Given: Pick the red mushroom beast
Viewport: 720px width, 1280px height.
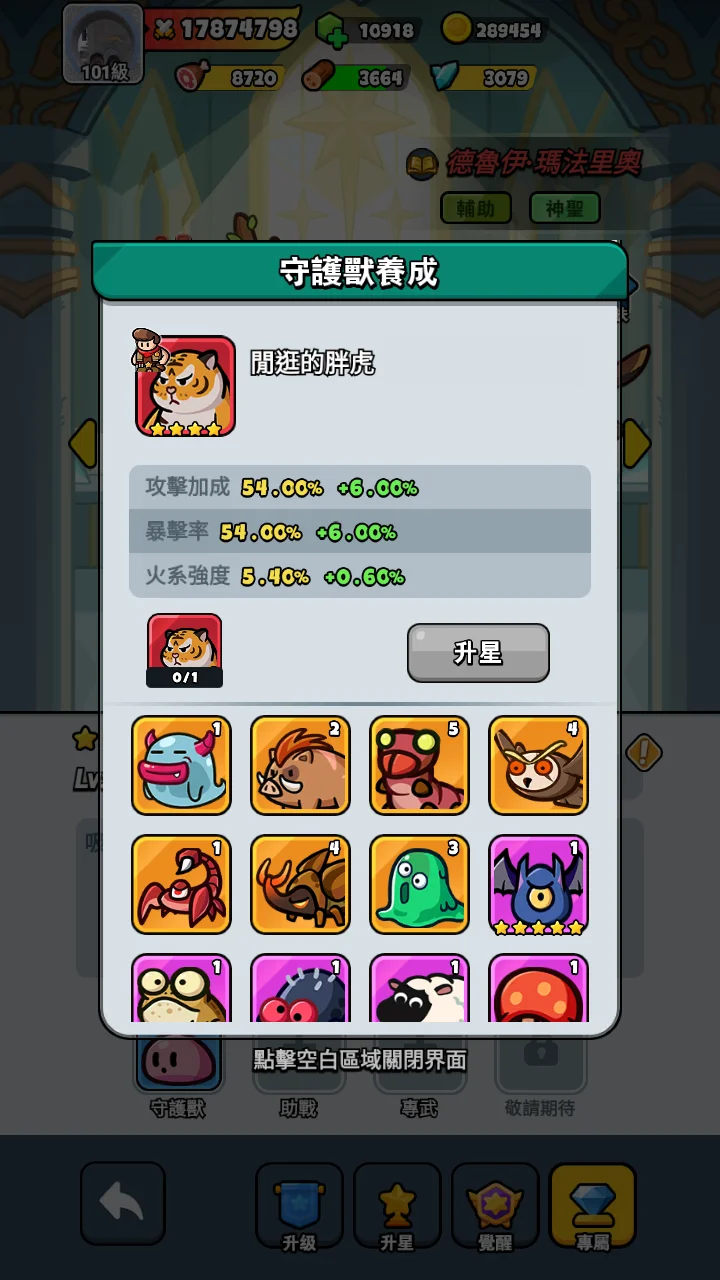Looking at the screenshot, I should coord(538,990).
